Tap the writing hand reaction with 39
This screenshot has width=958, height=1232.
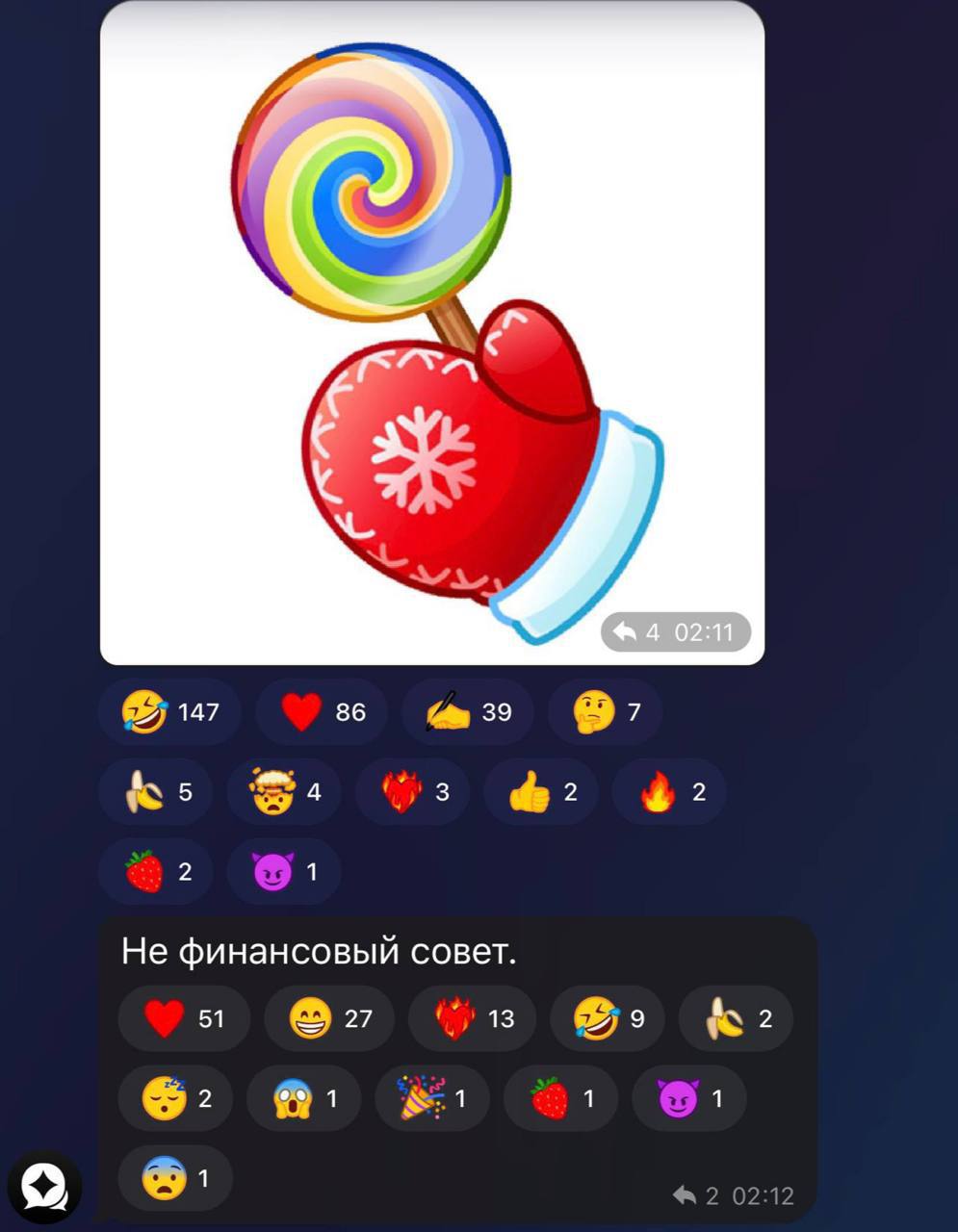coord(467,712)
